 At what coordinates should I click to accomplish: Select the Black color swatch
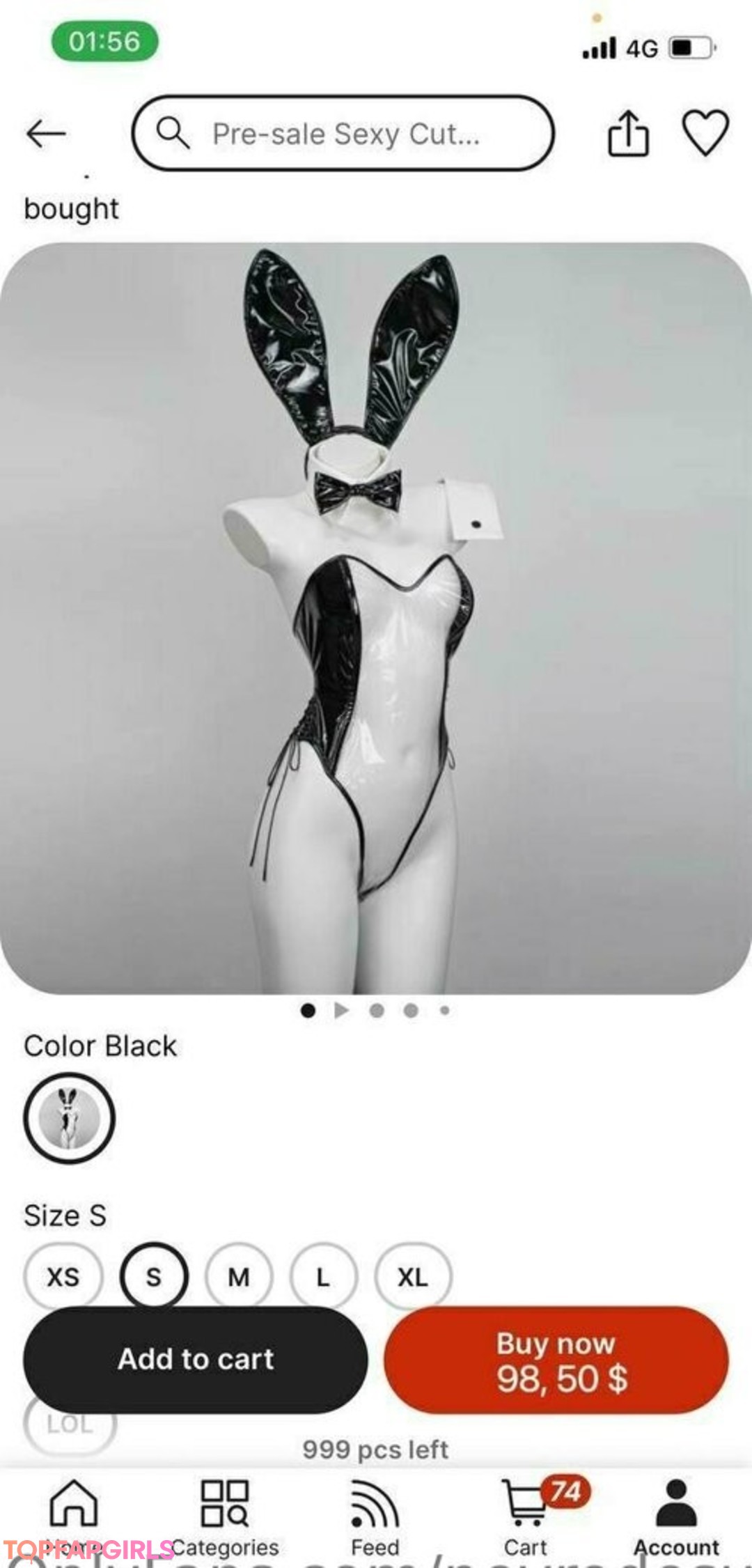click(69, 1118)
